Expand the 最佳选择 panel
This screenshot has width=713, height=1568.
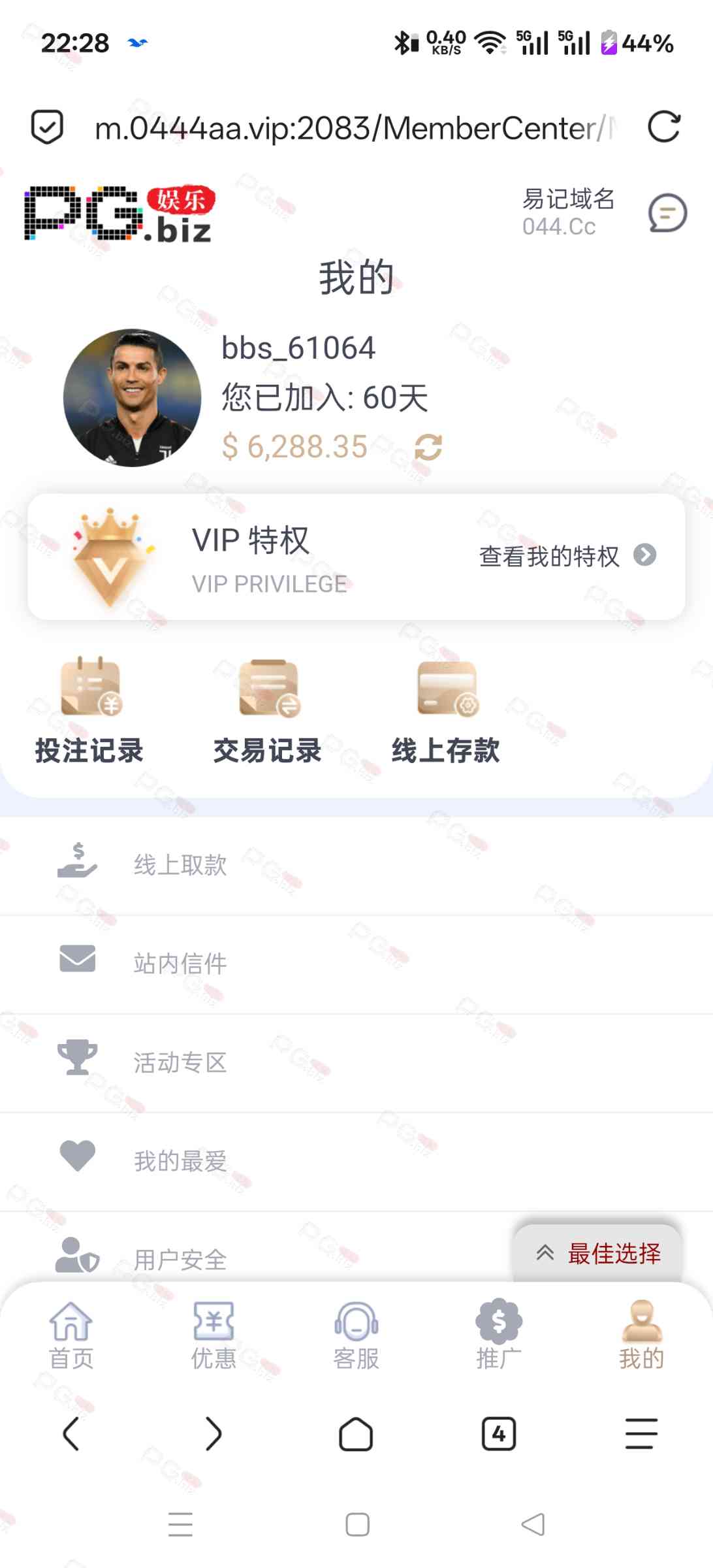pos(598,1252)
